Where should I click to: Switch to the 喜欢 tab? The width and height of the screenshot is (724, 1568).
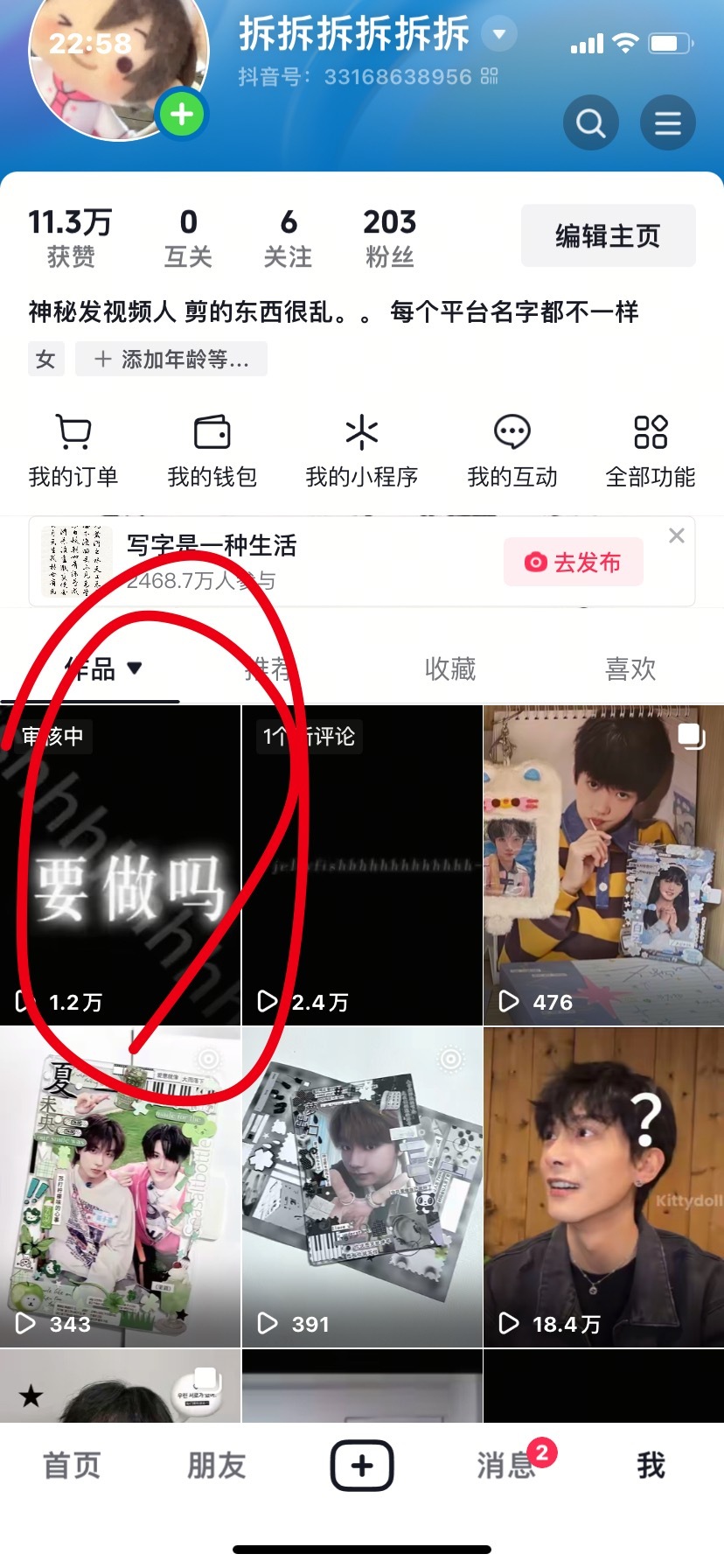tap(629, 668)
